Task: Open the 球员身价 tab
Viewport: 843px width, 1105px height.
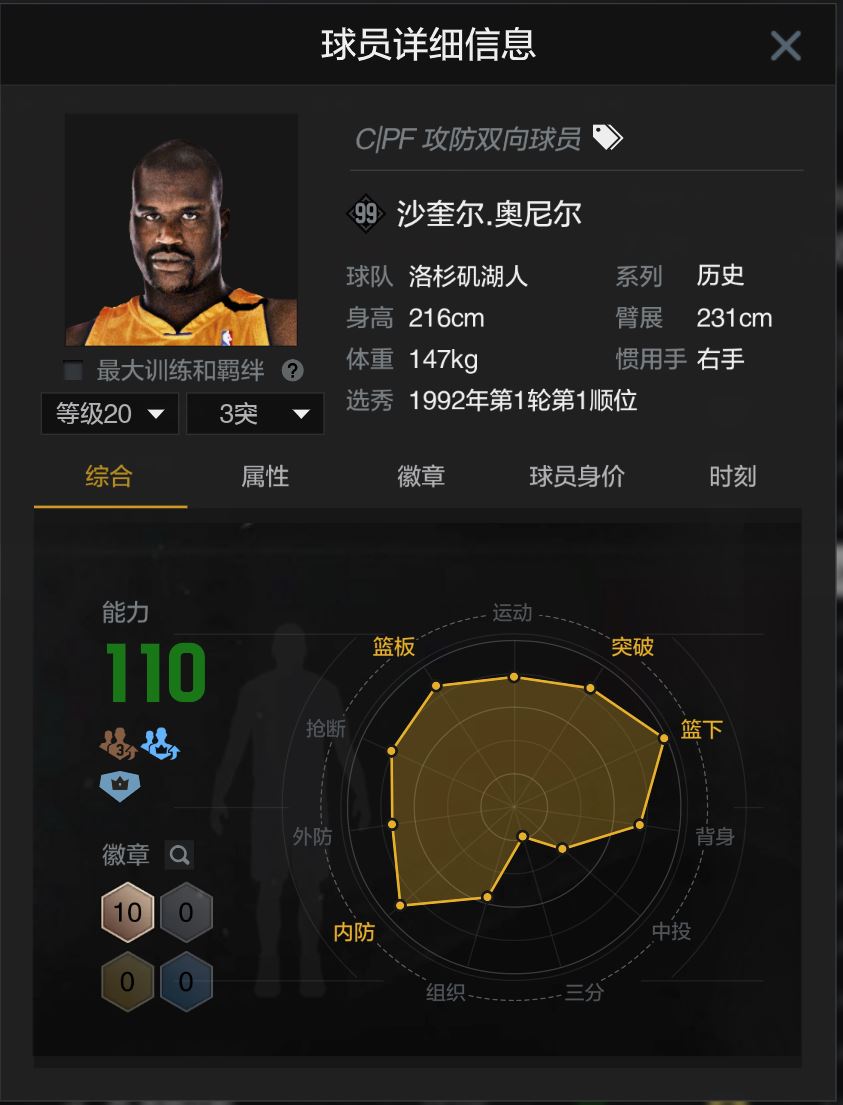Action: 577,477
